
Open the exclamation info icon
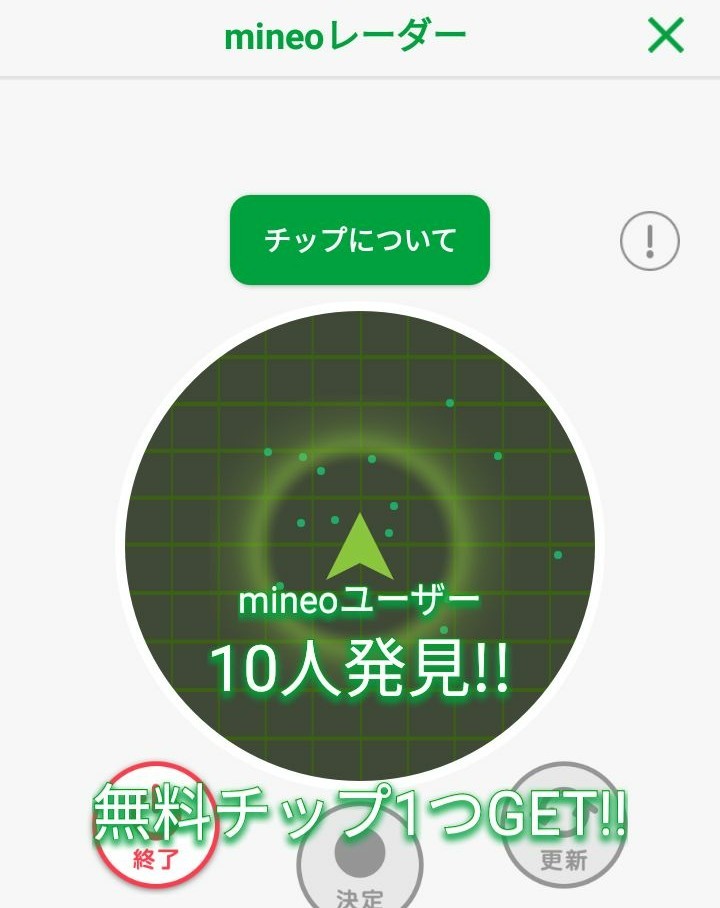[649, 240]
